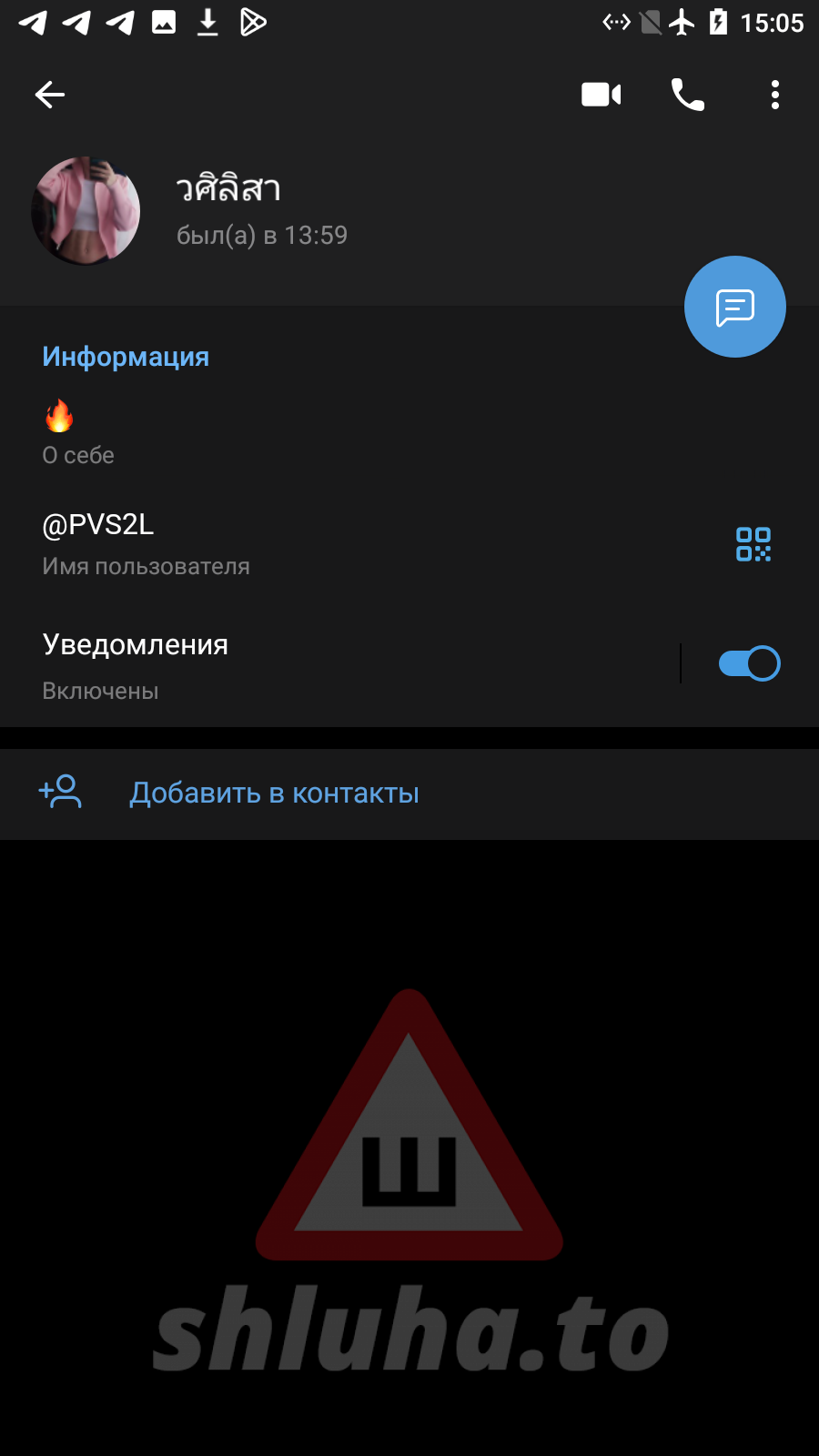Open the Уведомления settings row
This screenshot has height=1456, width=819.
click(x=273, y=665)
